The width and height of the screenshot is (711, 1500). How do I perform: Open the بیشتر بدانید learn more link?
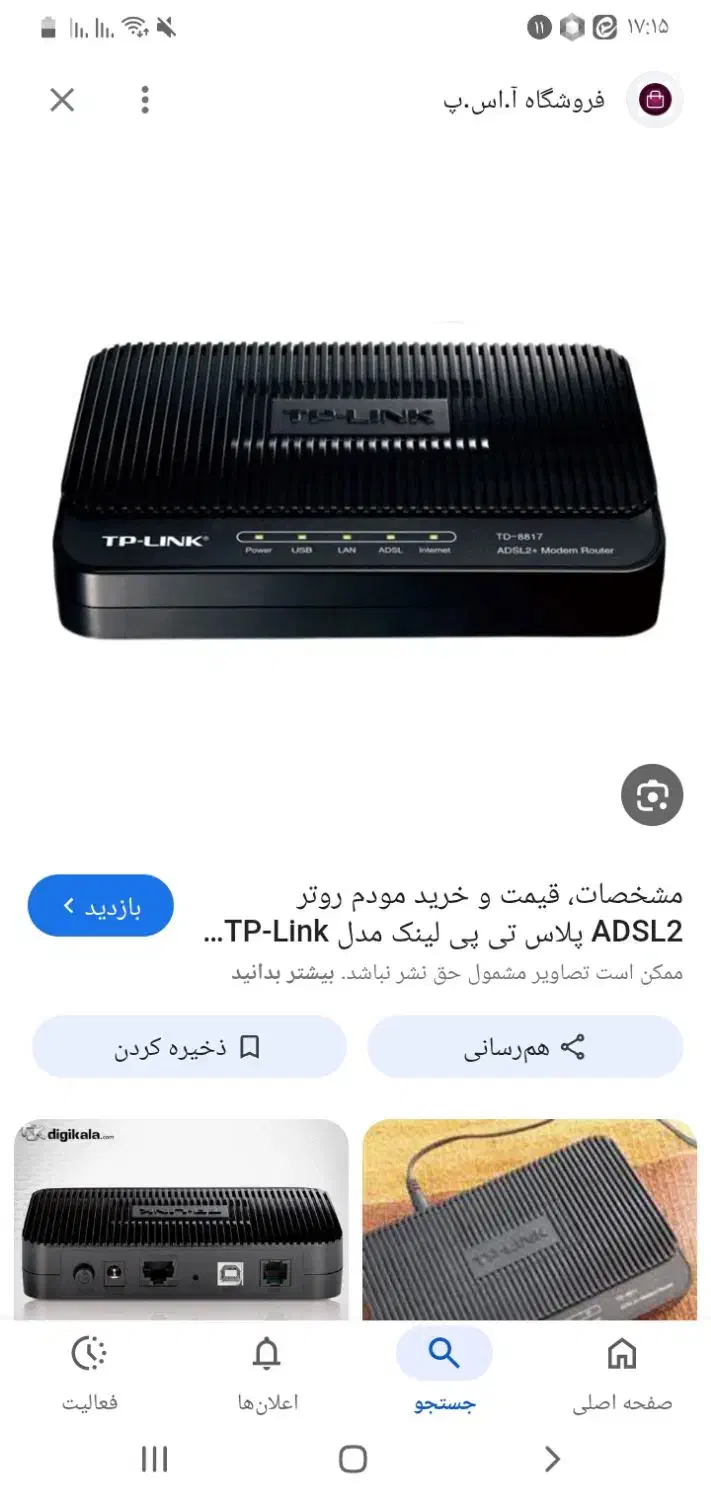pyautogui.click(x=266, y=973)
